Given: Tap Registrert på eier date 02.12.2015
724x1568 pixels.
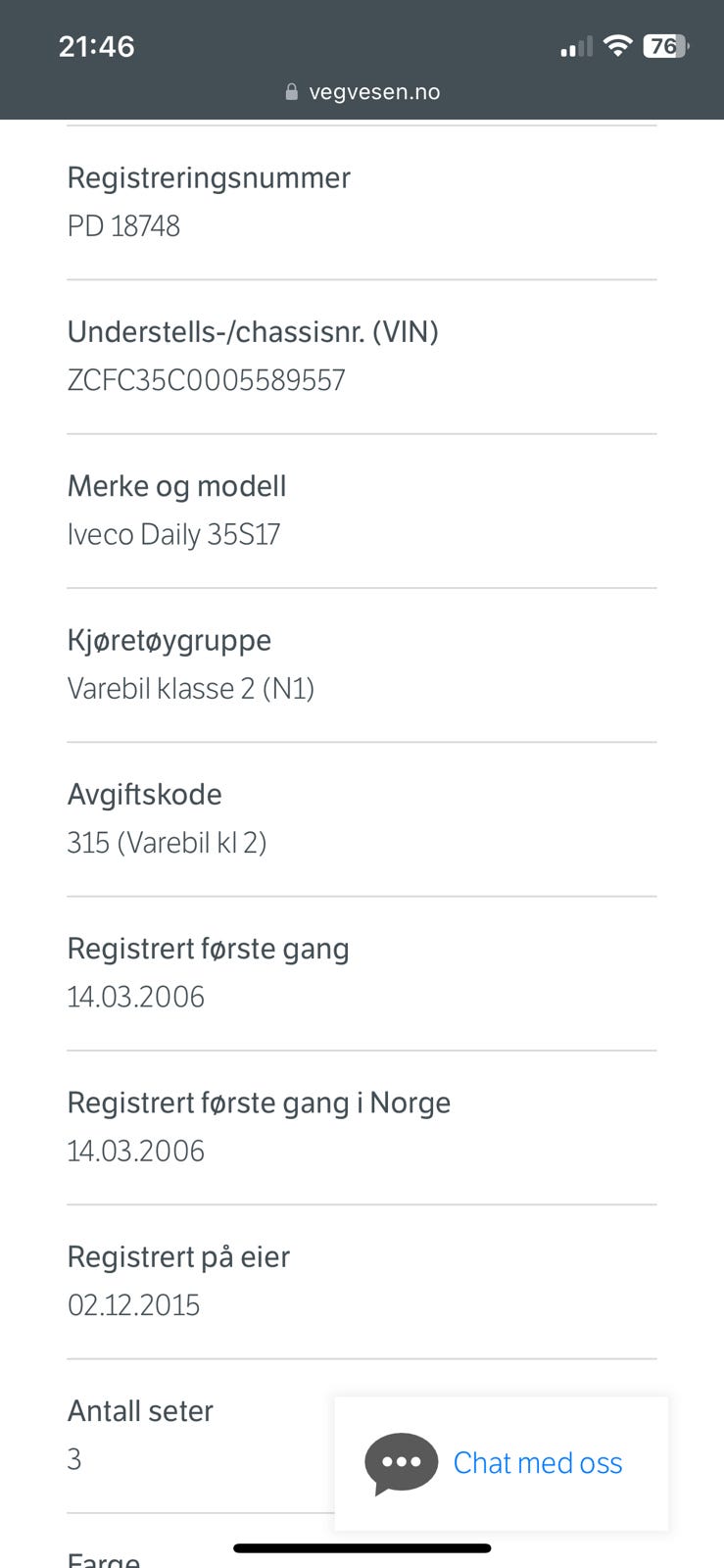Looking at the screenshot, I should tap(134, 1304).
